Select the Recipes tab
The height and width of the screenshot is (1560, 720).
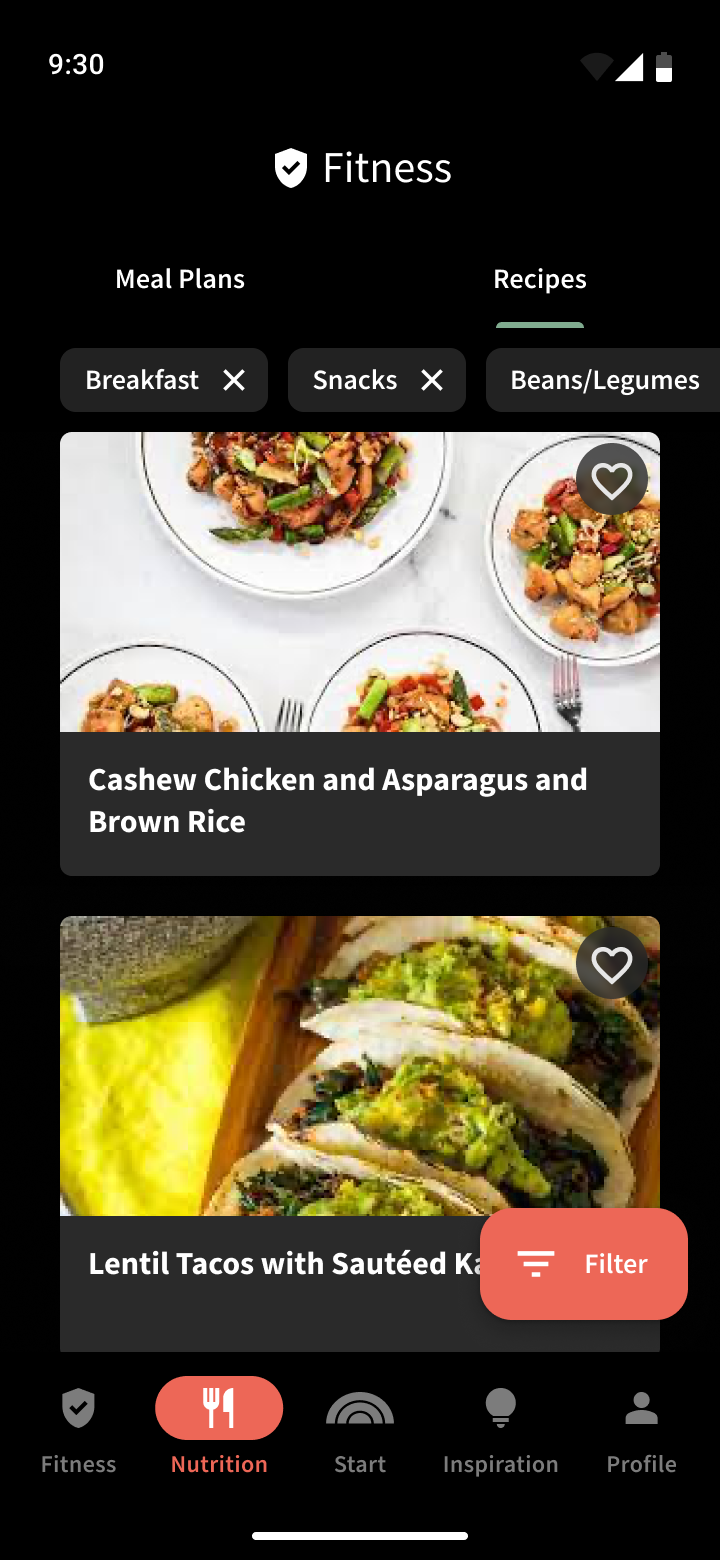coord(539,279)
